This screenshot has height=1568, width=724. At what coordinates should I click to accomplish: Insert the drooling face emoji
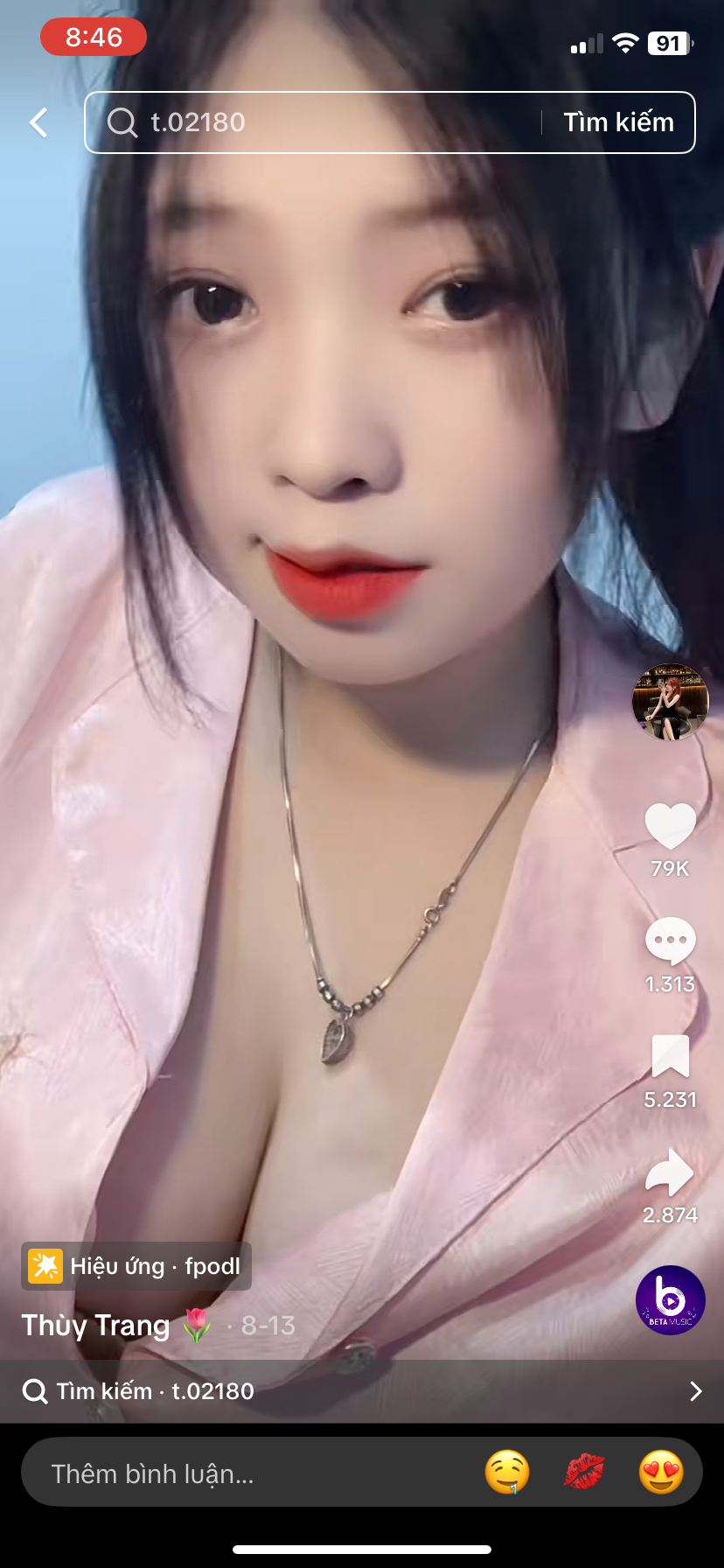tap(507, 1472)
